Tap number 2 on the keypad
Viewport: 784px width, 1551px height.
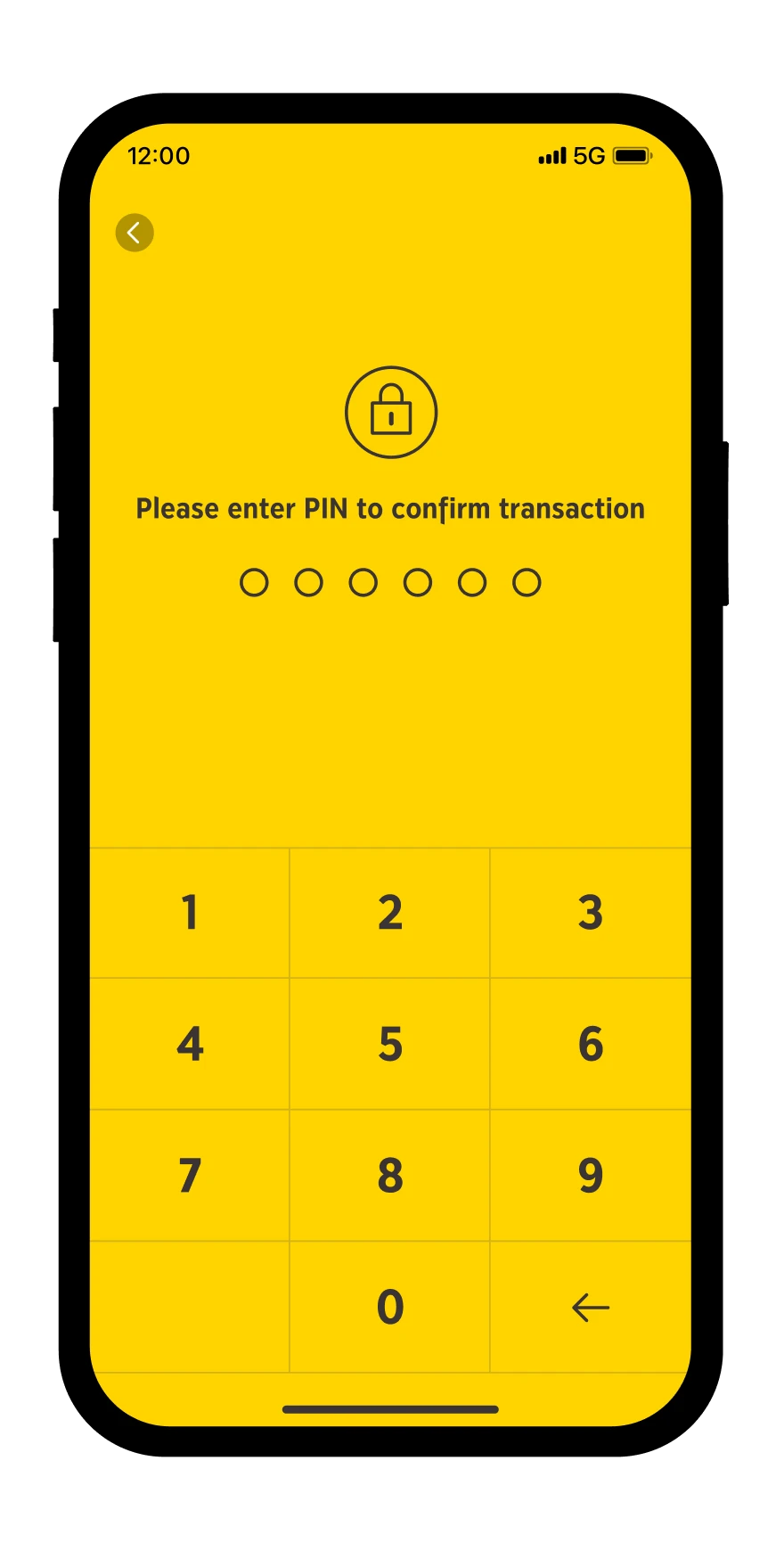click(390, 913)
